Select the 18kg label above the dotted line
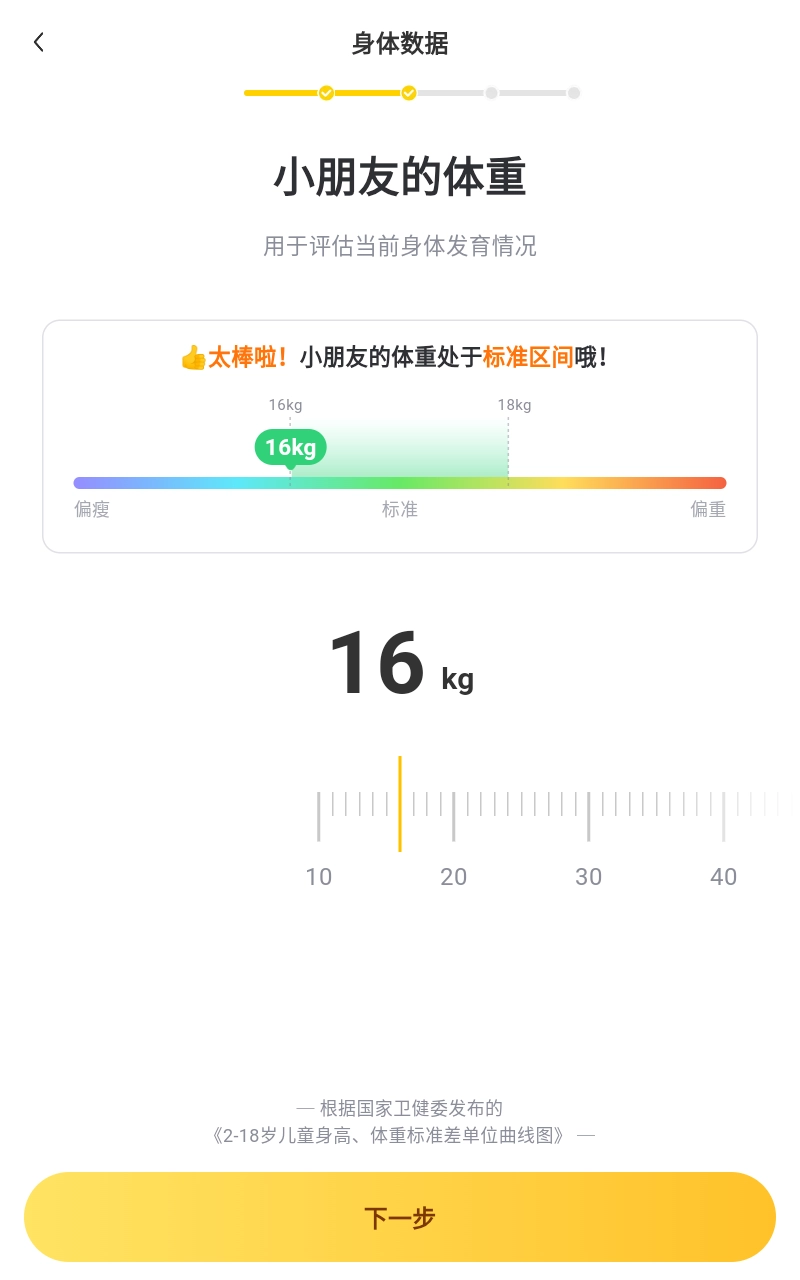 tap(514, 404)
